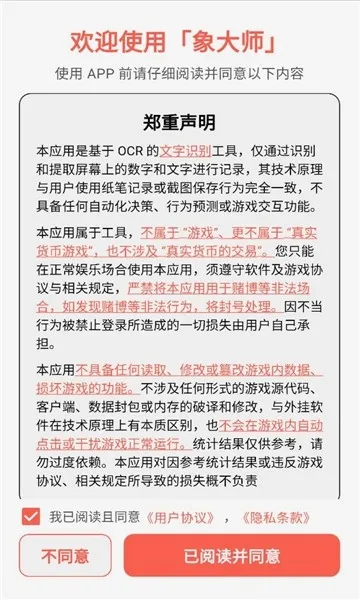The width and height of the screenshot is (360, 600).
Task: Confirm with 已阅读并同意
Action: pyautogui.click(x=232, y=556)
